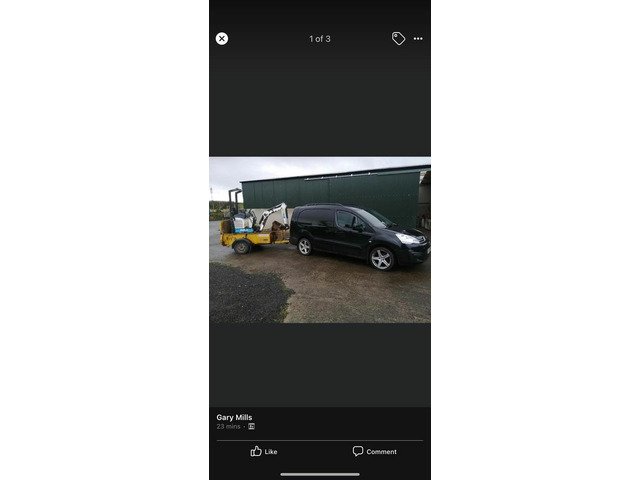
Task: Tap the van and trailer photo
Action: (x=320, y=240)
